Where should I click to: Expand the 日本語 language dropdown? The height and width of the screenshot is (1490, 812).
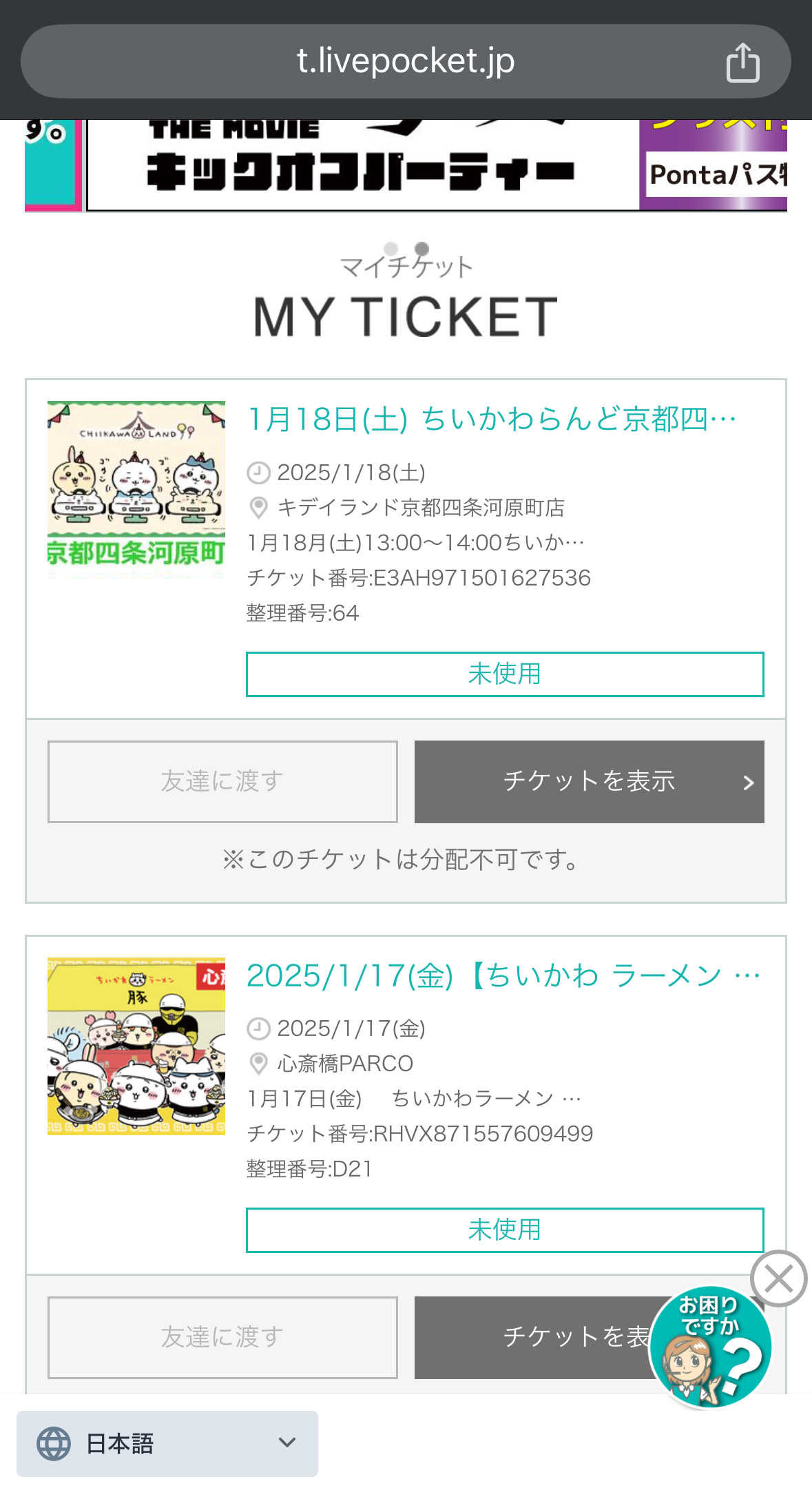[x=167, y=1443]
